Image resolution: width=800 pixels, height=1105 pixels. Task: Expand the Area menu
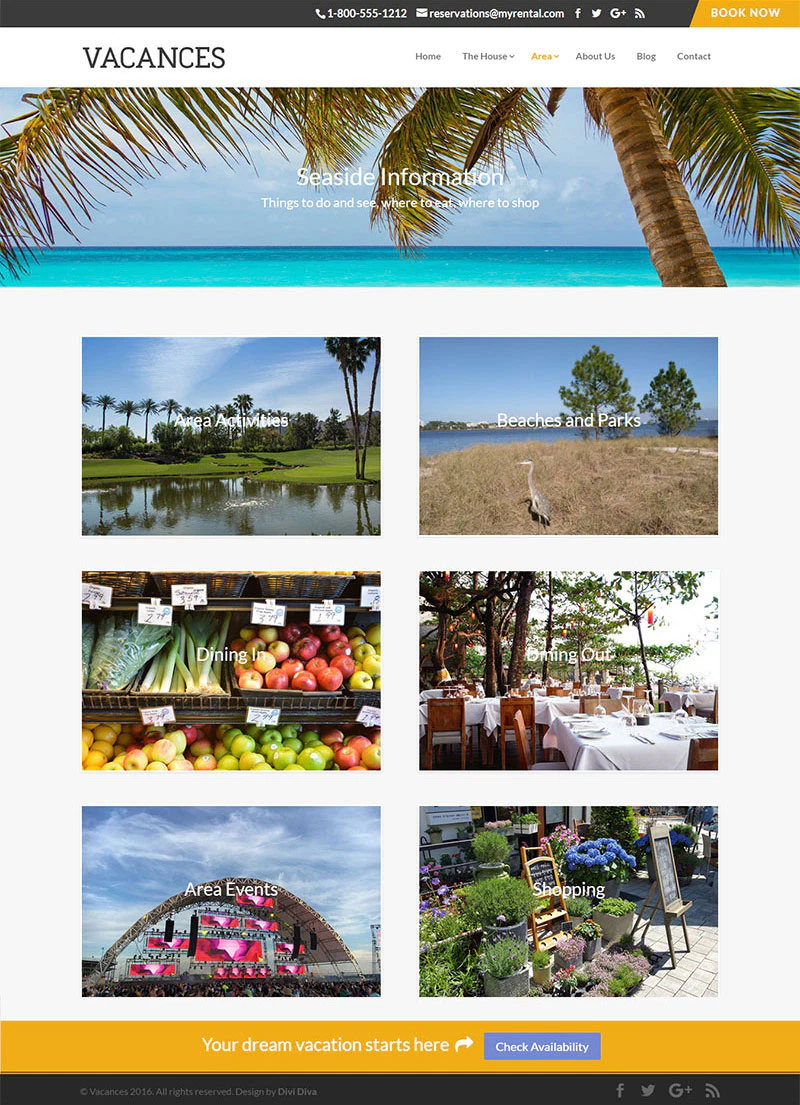coord(544,56)
